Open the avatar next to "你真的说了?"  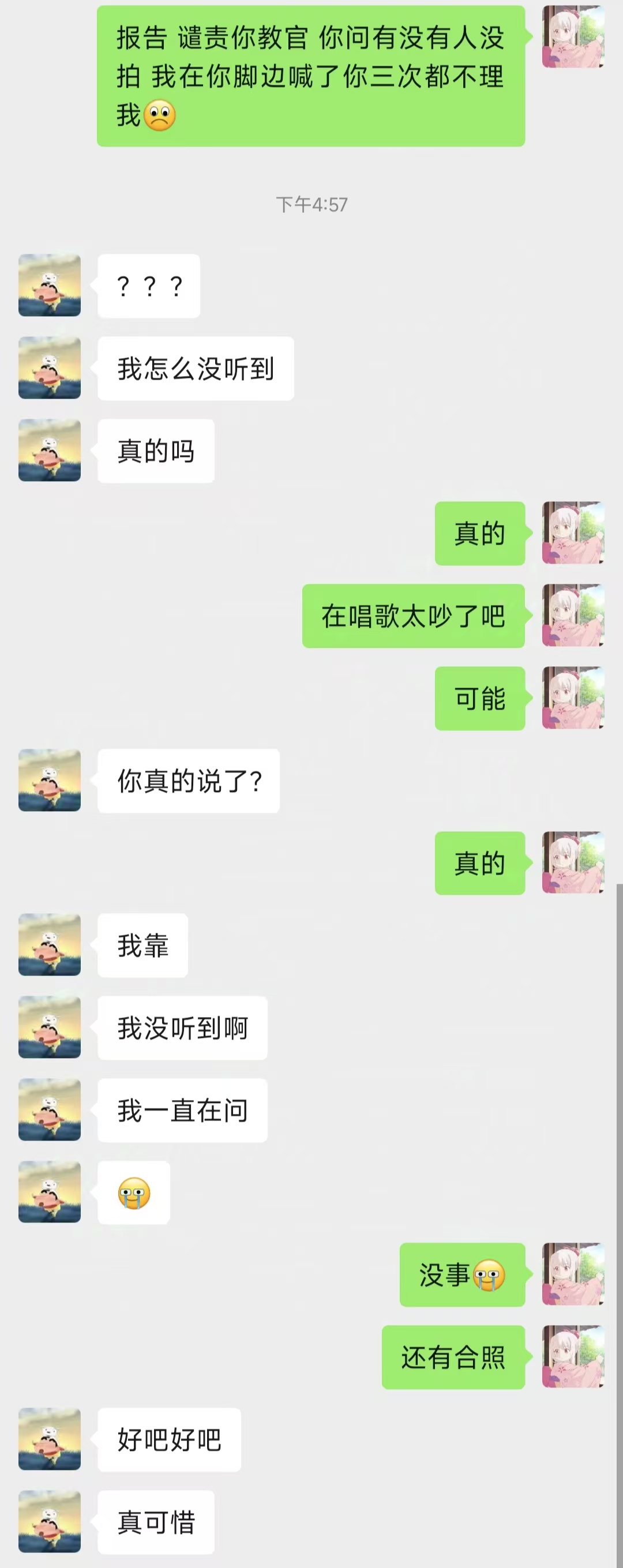click(49, 781)
